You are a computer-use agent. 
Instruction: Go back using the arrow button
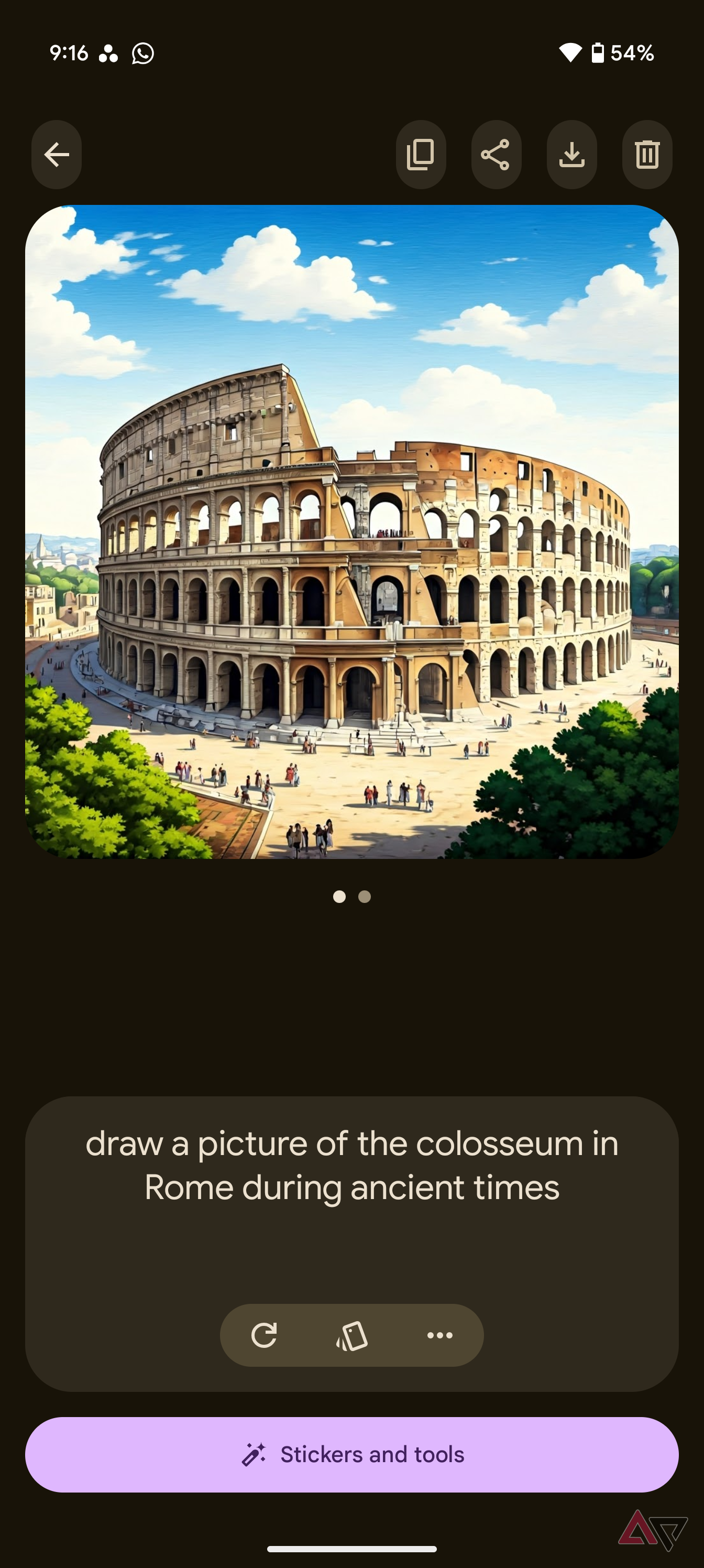coord(57,155)
